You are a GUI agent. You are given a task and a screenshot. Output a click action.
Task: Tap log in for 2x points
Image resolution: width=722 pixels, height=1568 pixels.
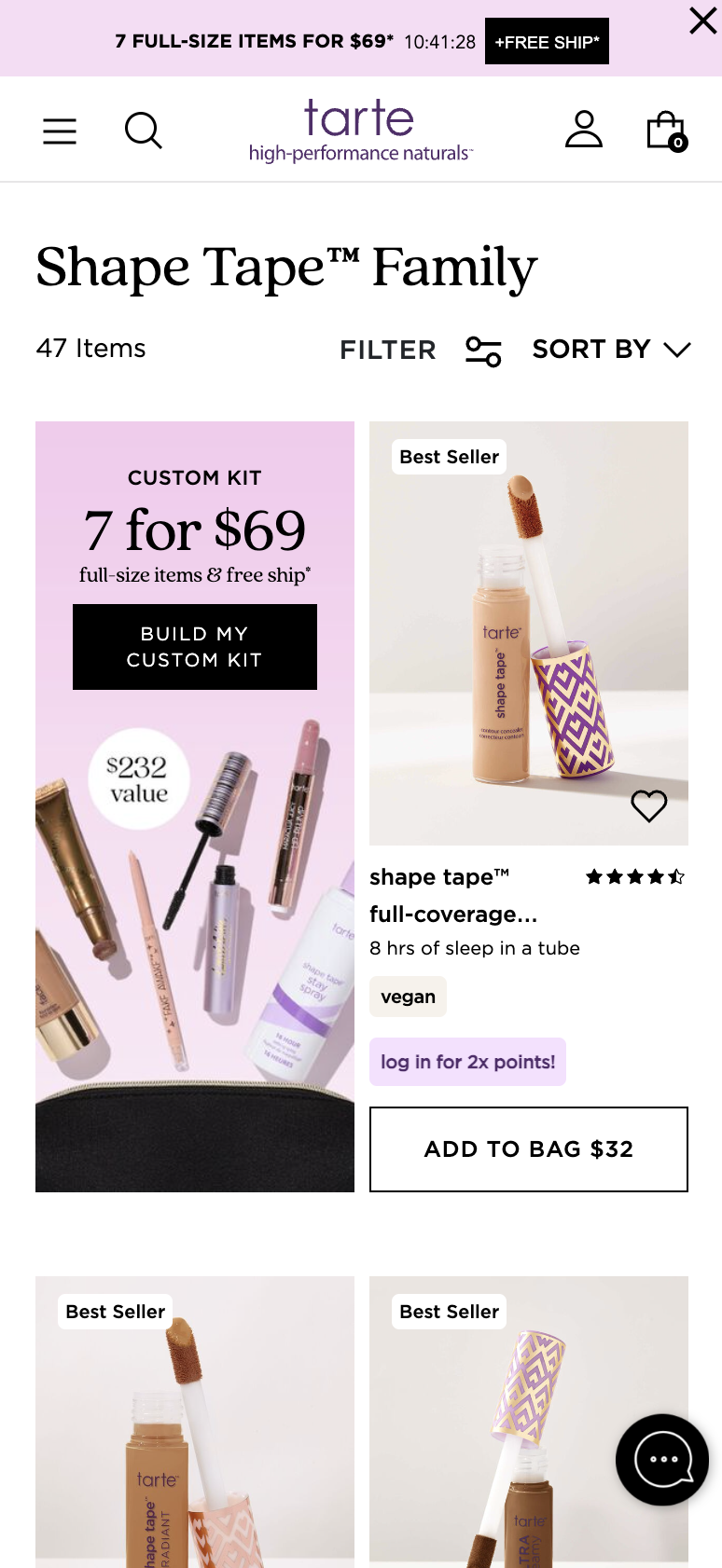point(467,1062)
